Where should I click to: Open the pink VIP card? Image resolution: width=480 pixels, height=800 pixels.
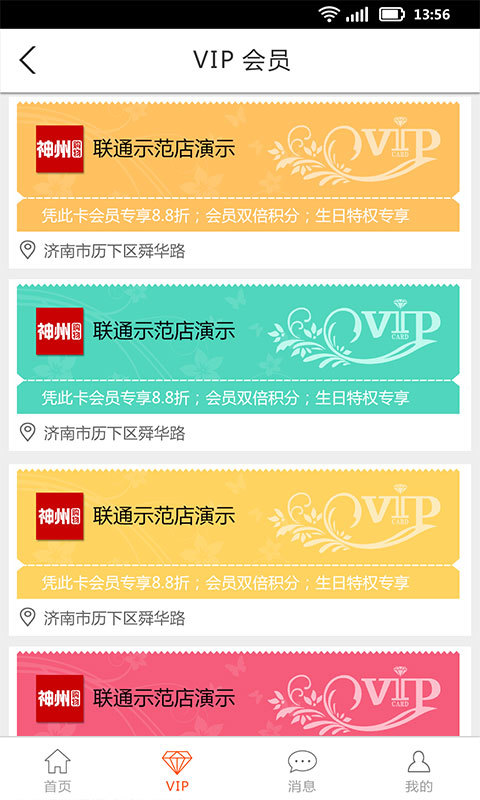click(238, 694)
